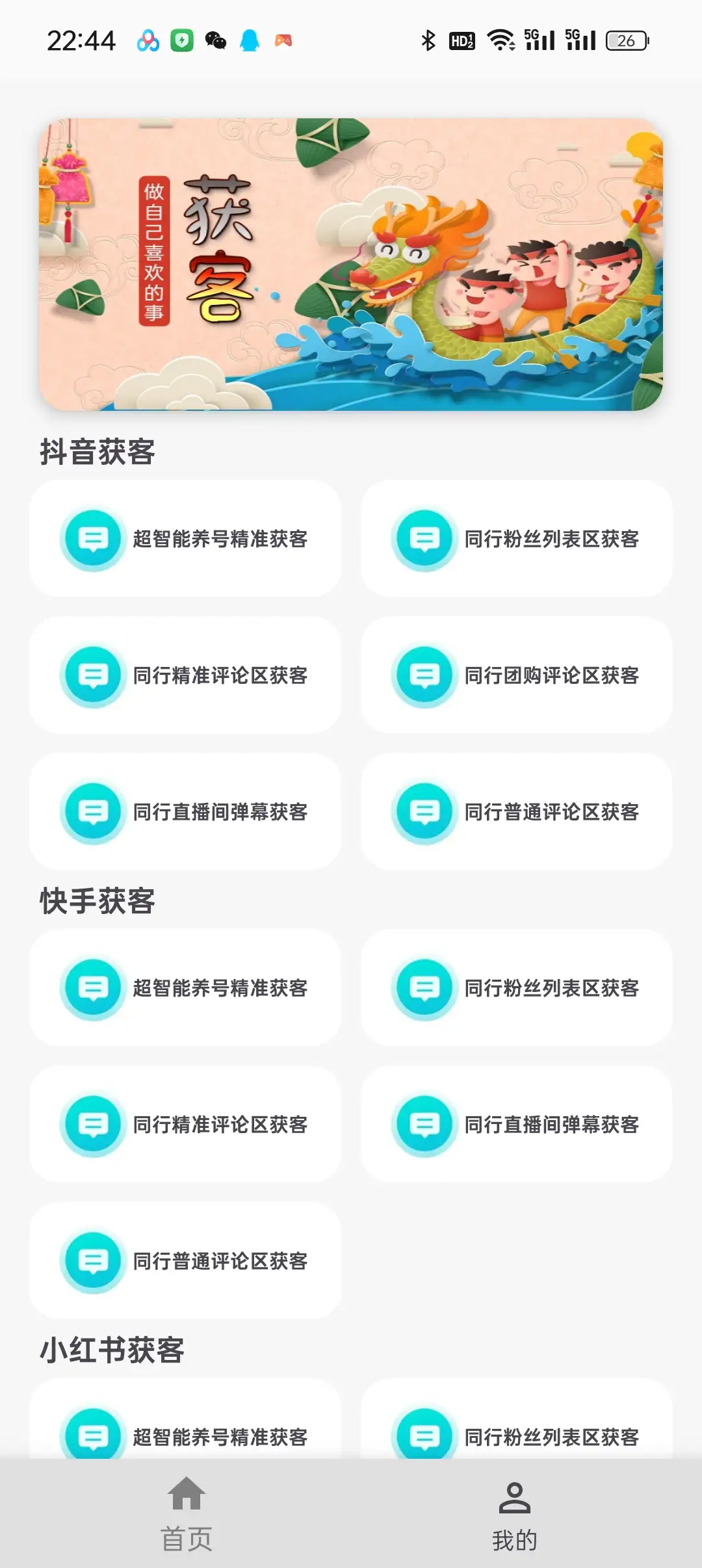This screenshot has width=702, height=1568.
Task: Open 同行直播间弹幕获客 via its icon in 快手获客
Action: [423, 1124]
